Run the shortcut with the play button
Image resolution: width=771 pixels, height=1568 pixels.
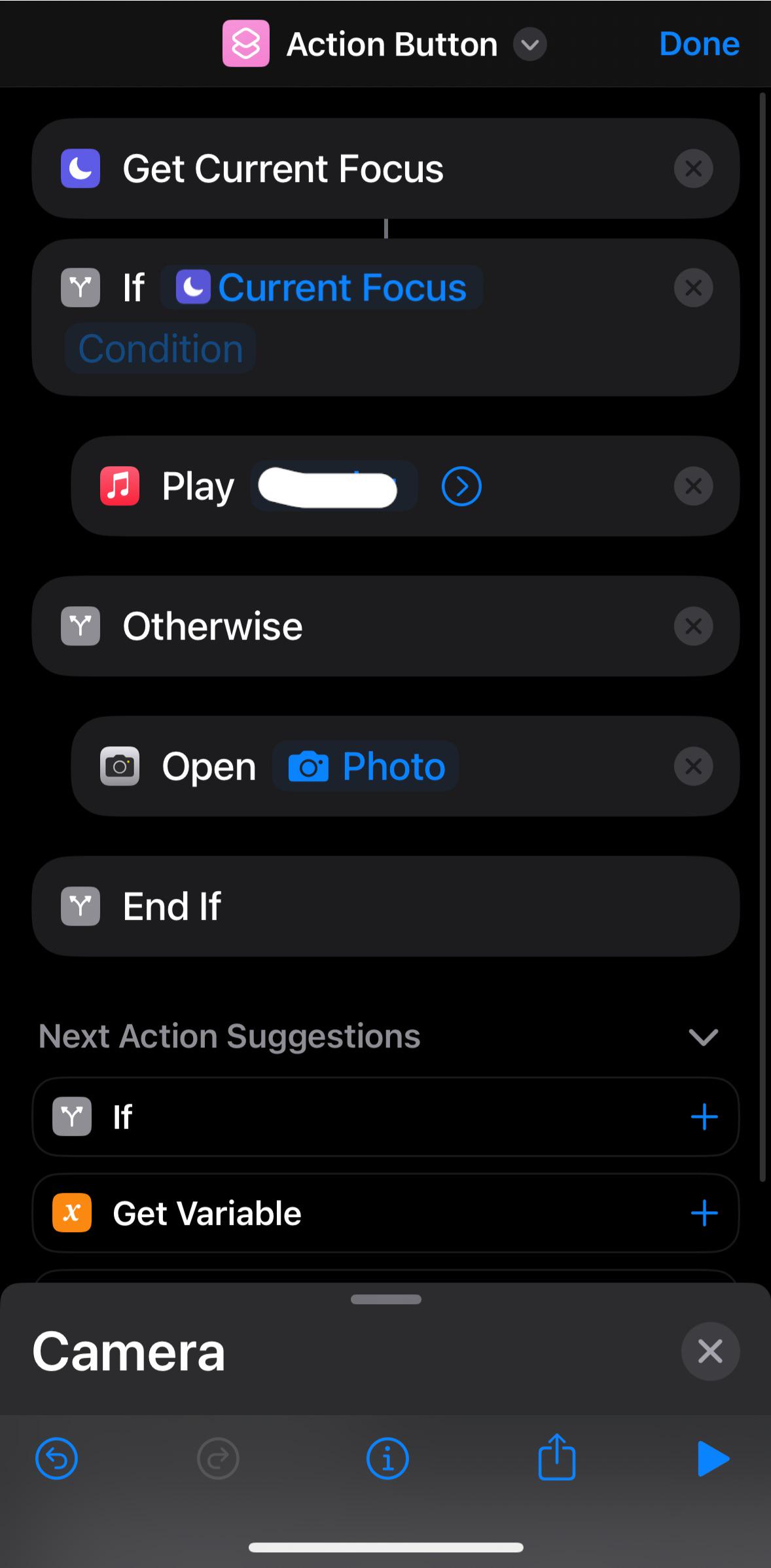point(715,1457)
